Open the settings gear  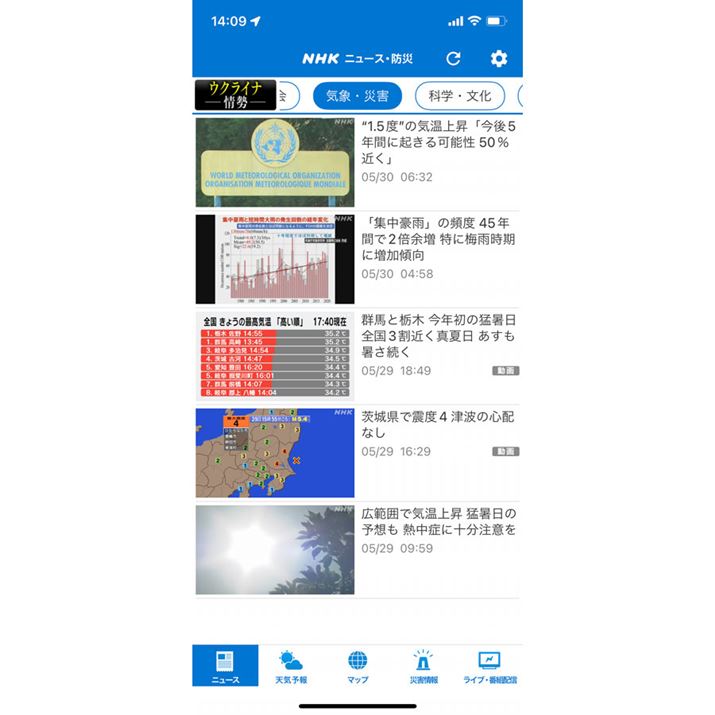pos(499,59)
